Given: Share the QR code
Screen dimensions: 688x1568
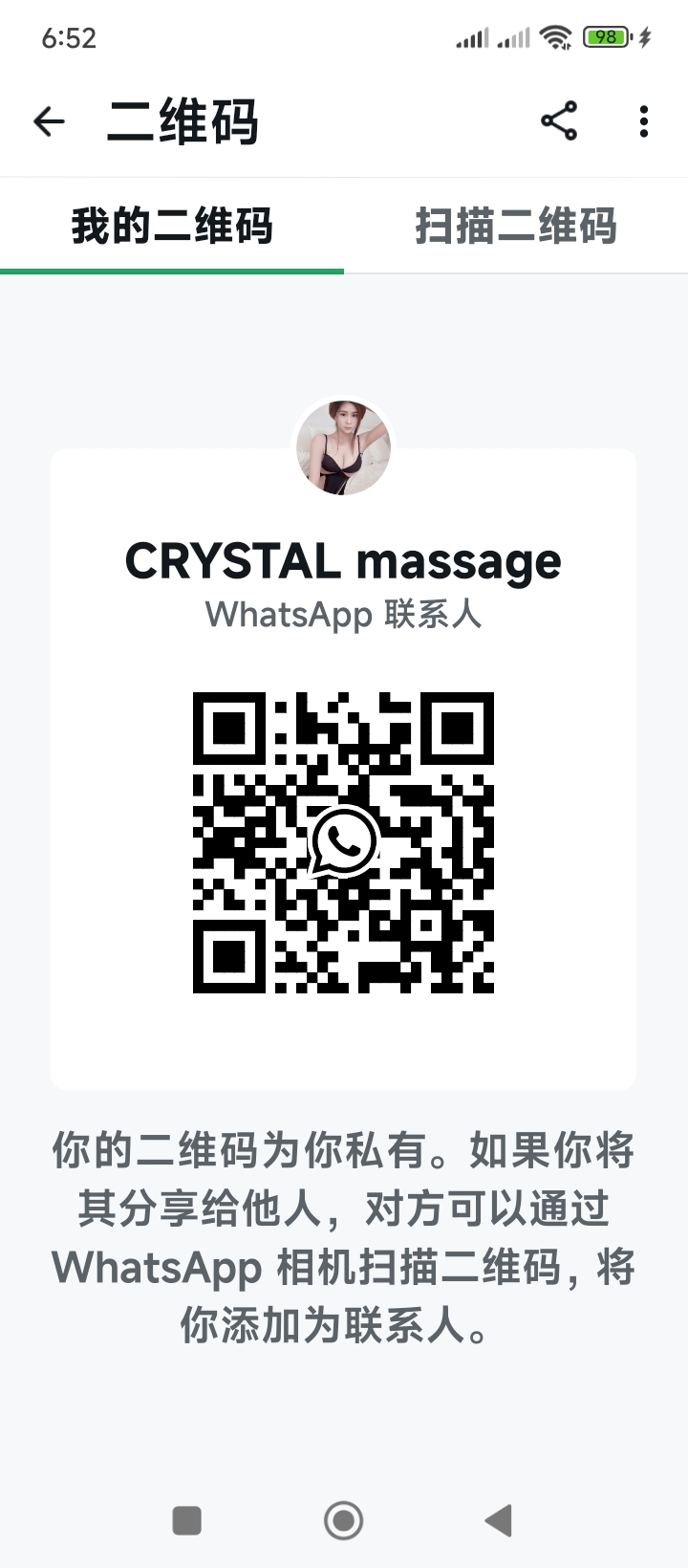Looking at the screenshot, I should coord(559,121).
